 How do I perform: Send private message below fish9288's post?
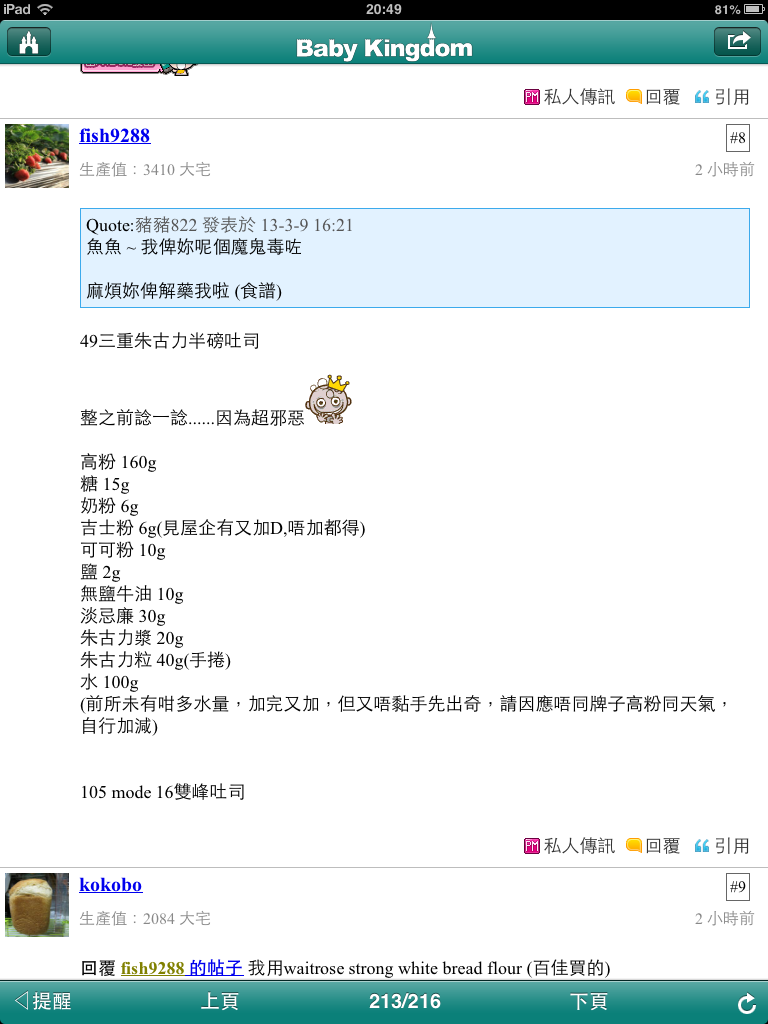click(x=569, y=846)
